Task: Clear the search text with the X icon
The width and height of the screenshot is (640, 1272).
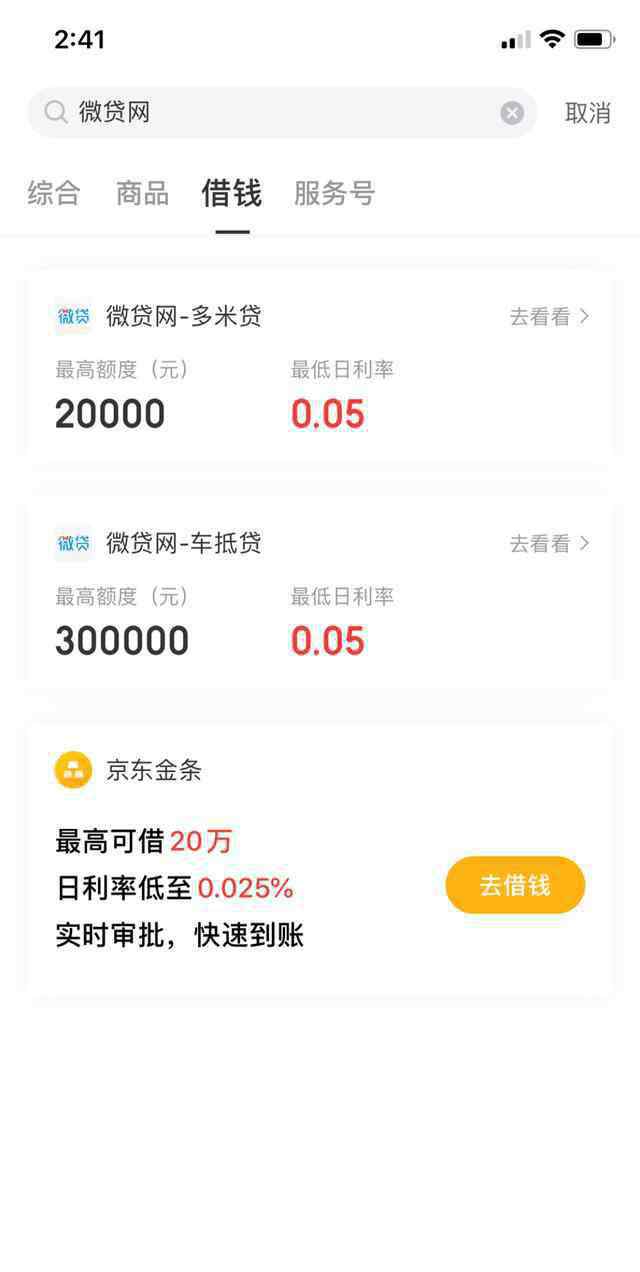Action: (512, 113)
